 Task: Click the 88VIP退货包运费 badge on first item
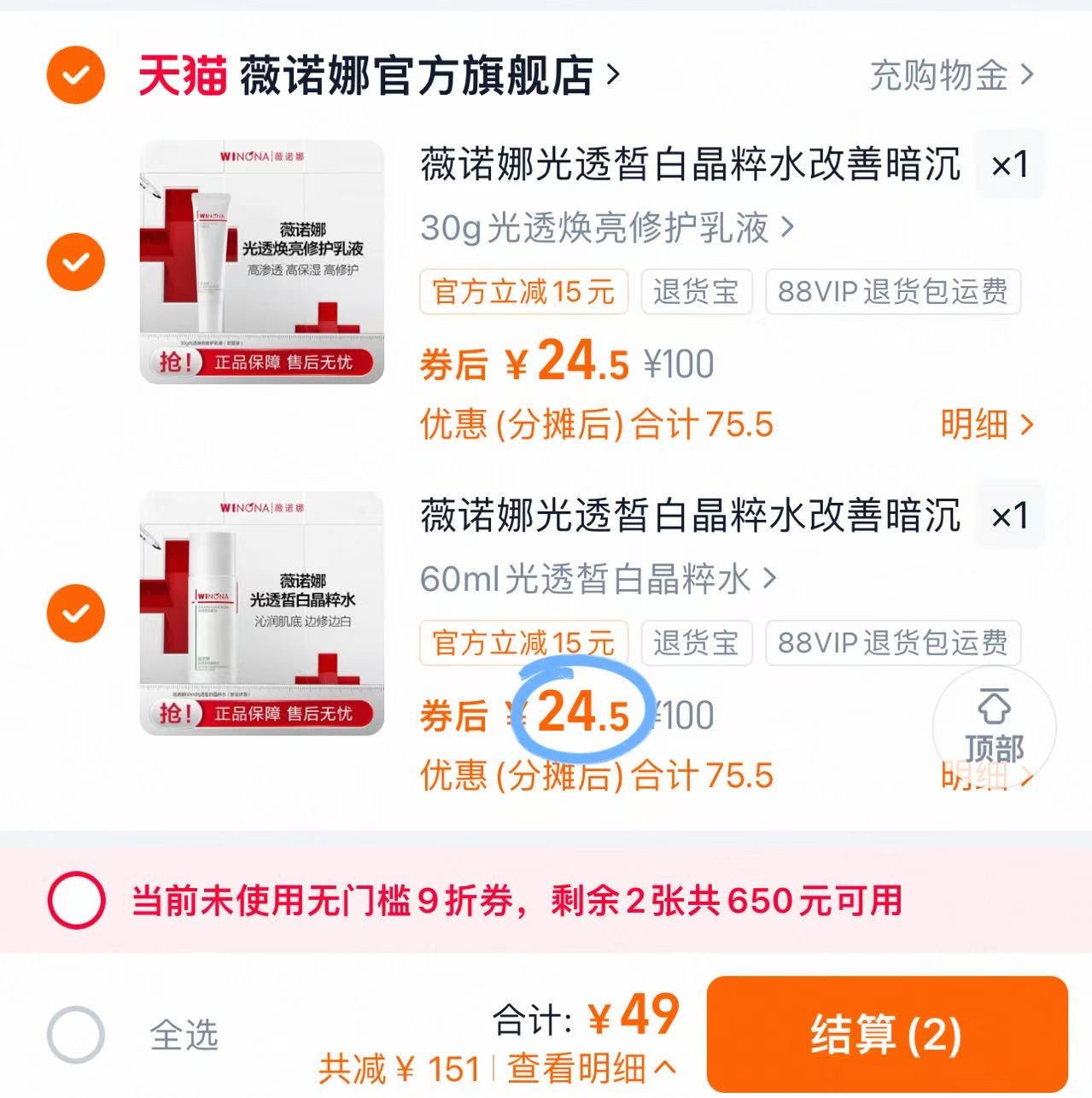coord(891,293)
